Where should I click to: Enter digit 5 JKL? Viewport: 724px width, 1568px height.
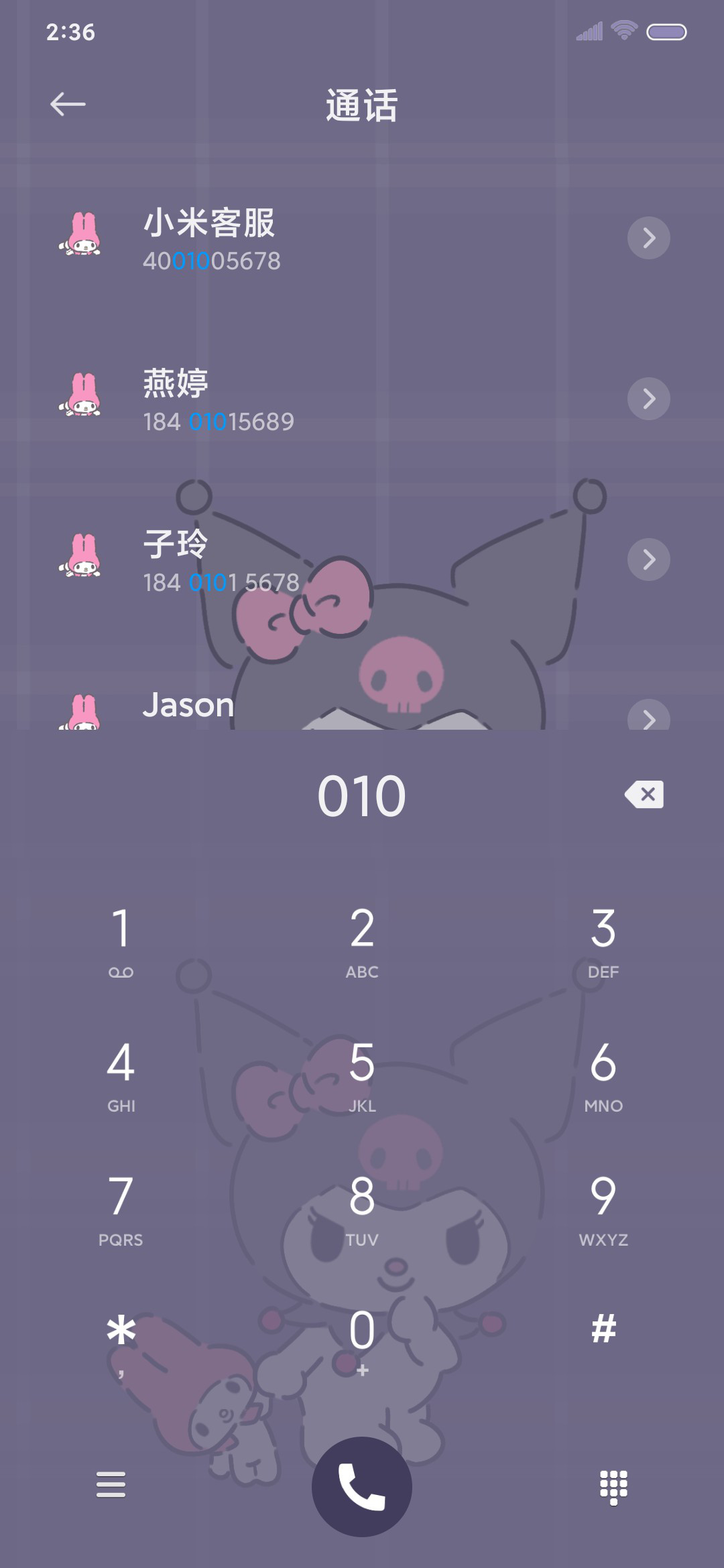(362, 1075)
